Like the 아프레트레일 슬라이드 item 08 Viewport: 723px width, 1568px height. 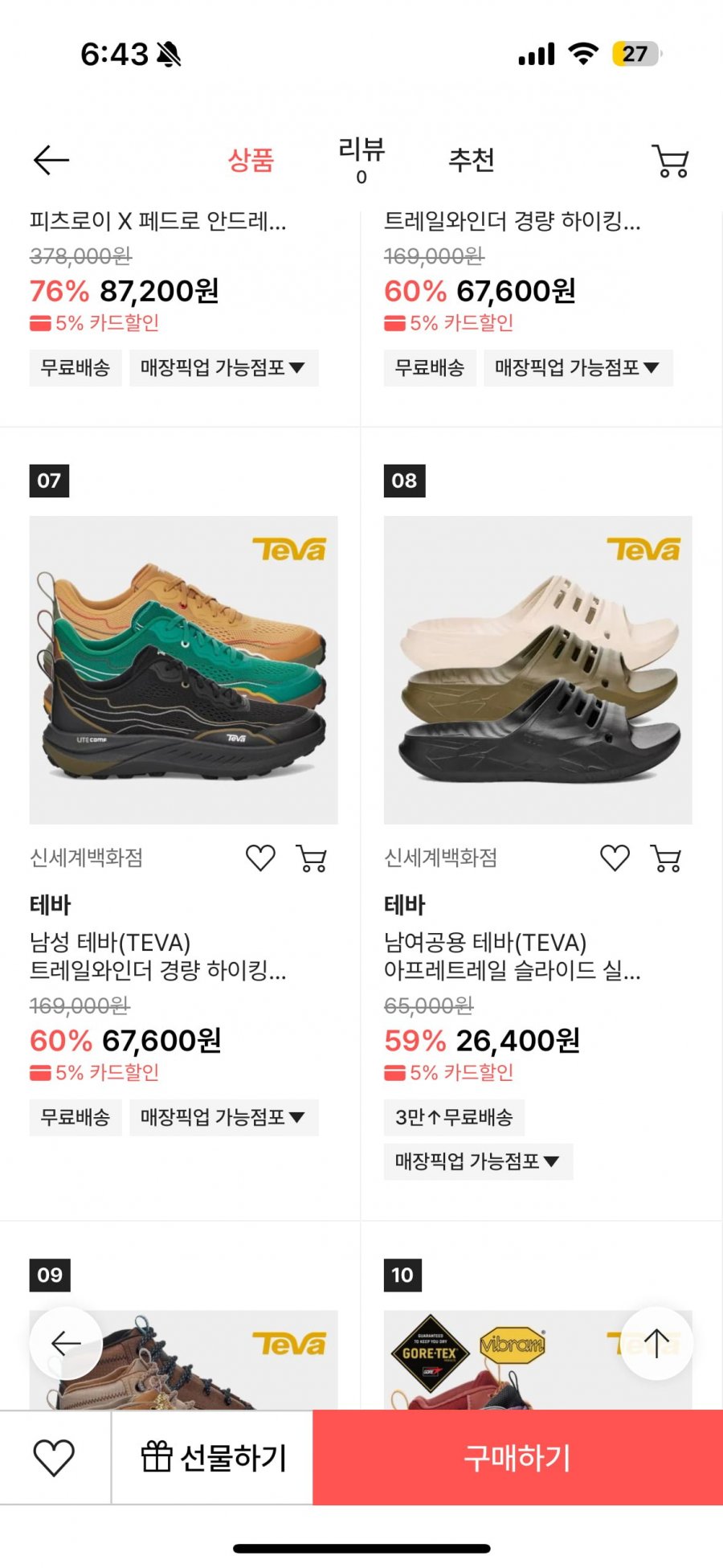[615, 858]
